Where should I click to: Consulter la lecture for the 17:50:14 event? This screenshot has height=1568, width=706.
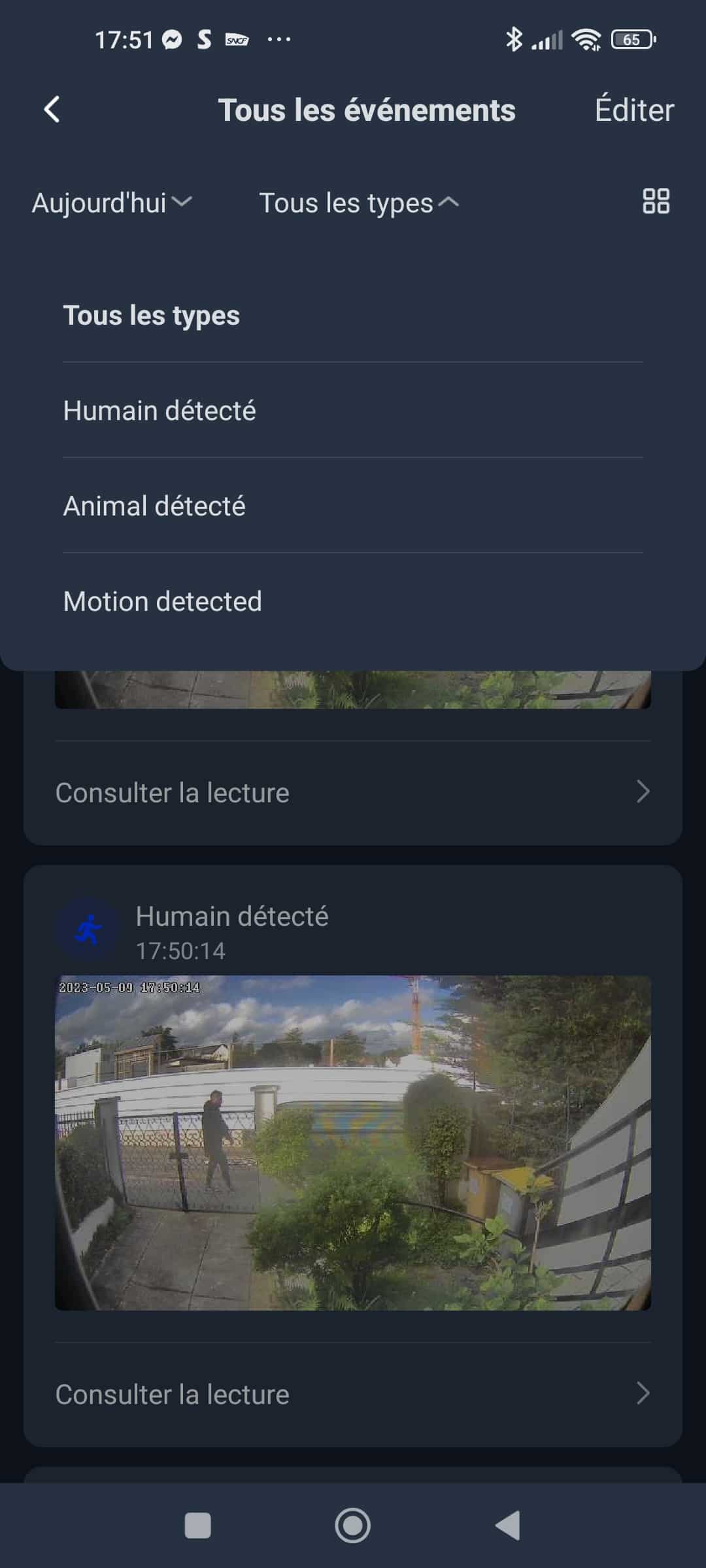[x=353, y=1394]
